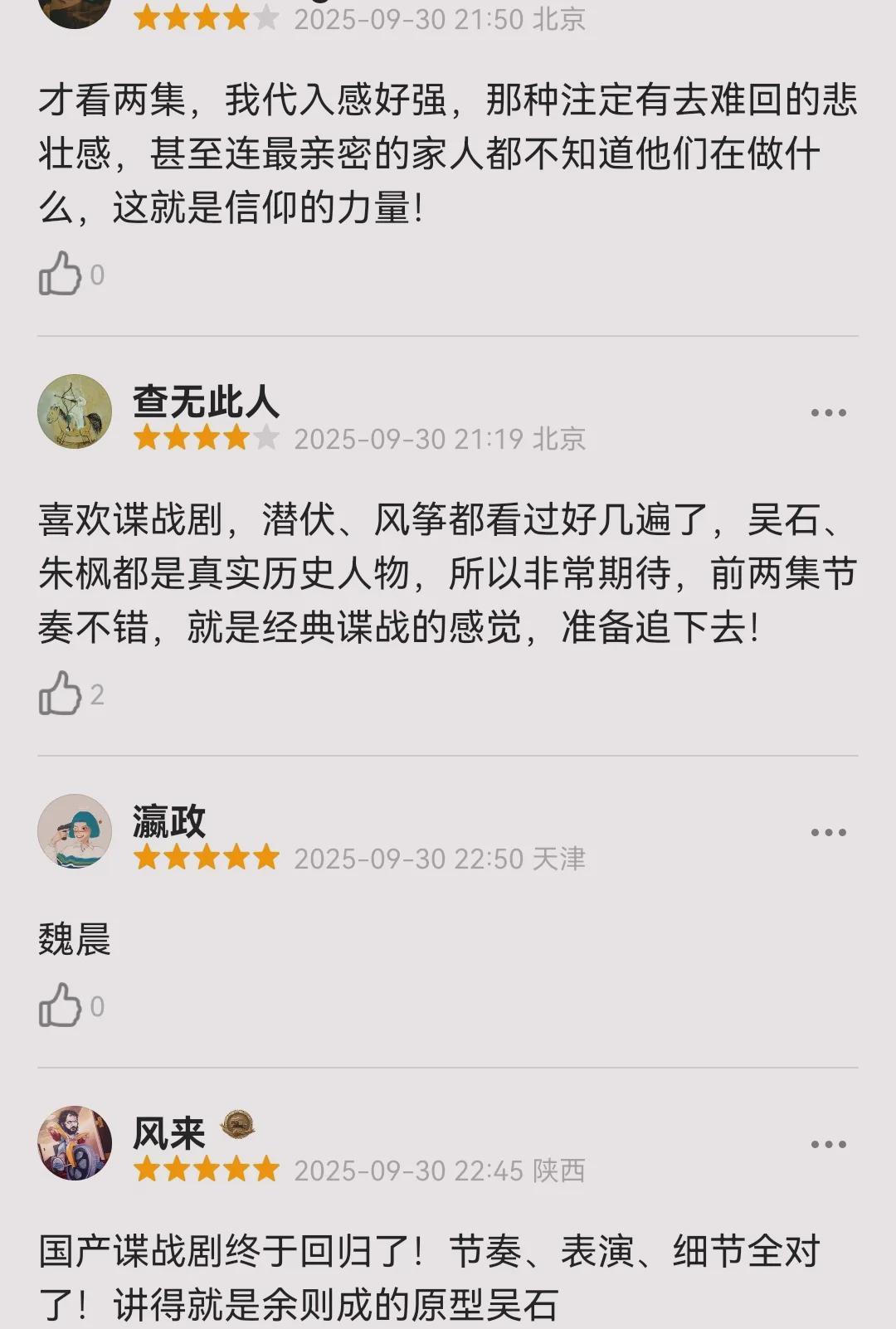Like 查无此人's review
This screenshot has width=896, height=1329.
click(61, 694)
